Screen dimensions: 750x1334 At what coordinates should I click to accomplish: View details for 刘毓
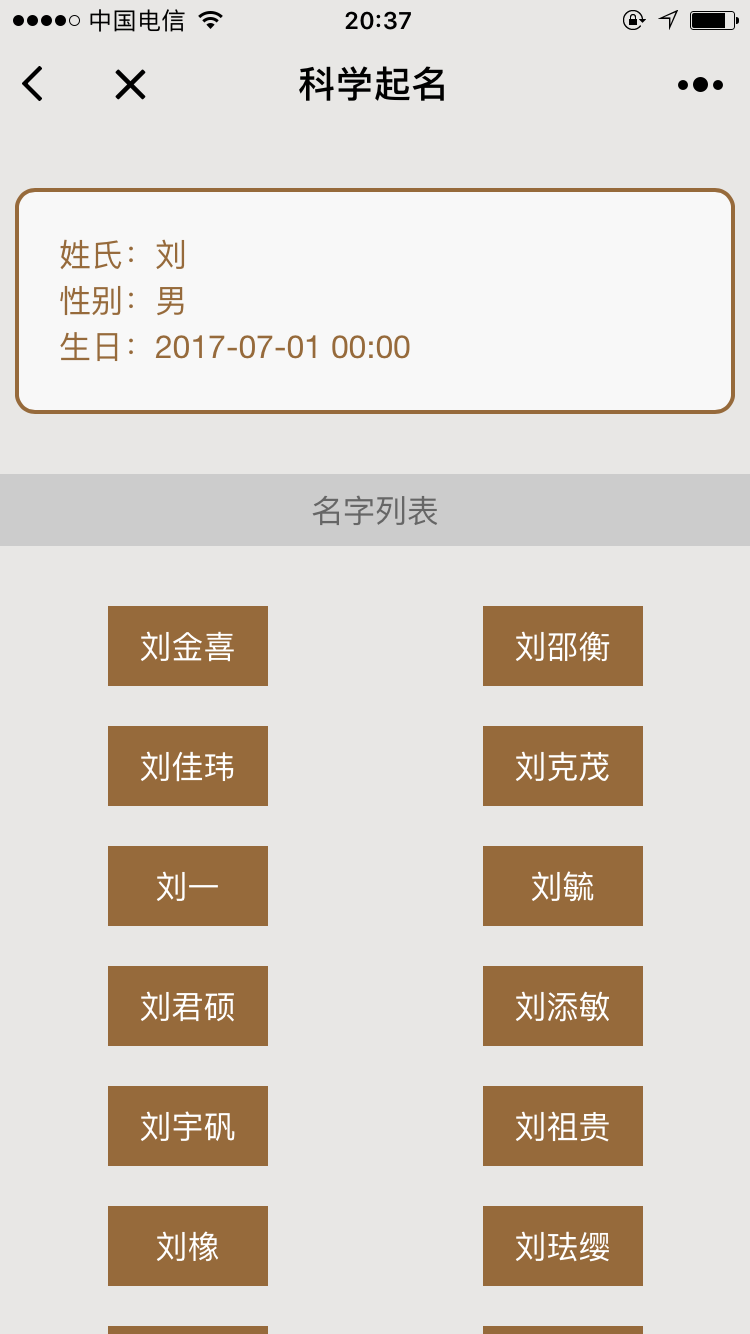coord(563,886)
